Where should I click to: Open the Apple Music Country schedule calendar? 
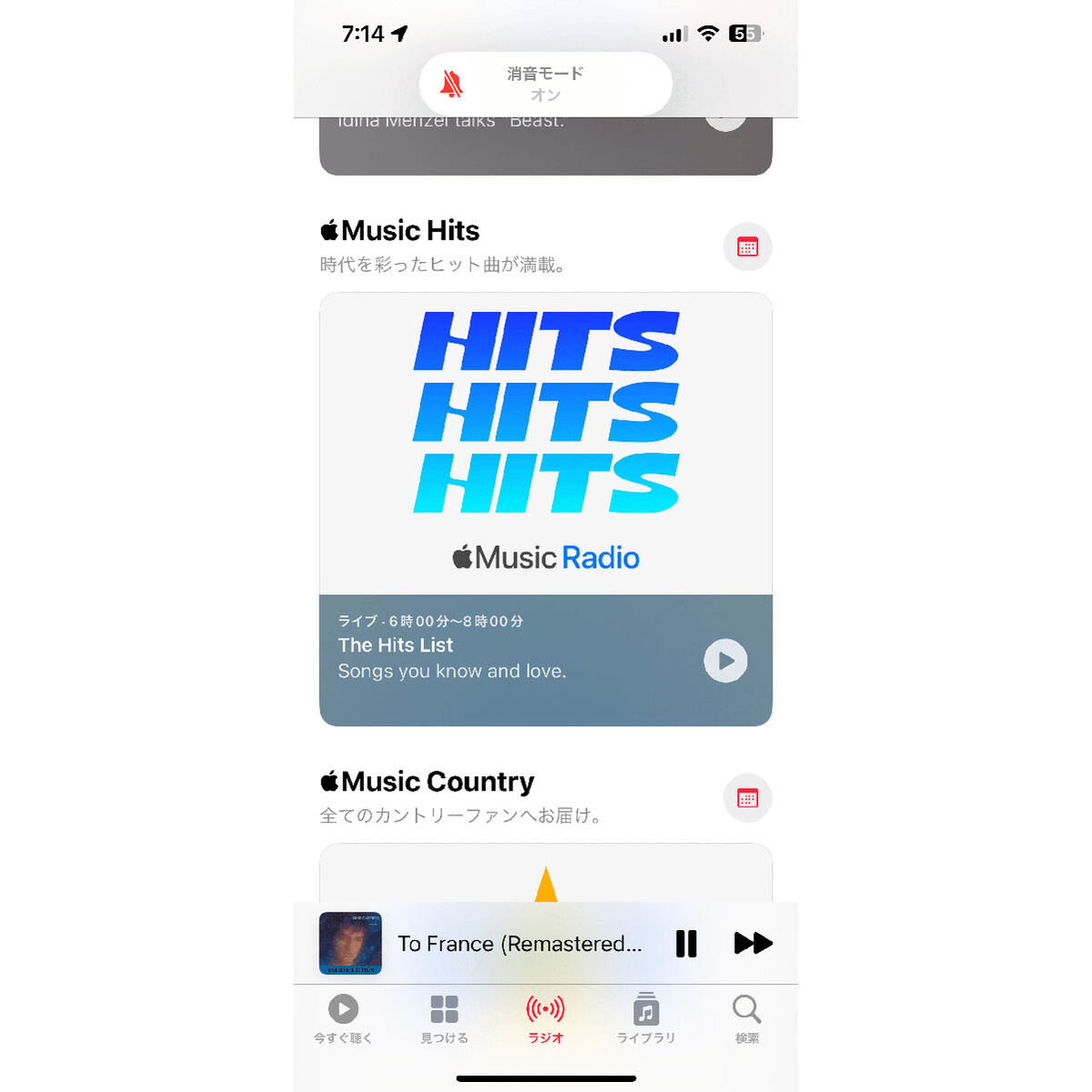click(x=747, y=798)
